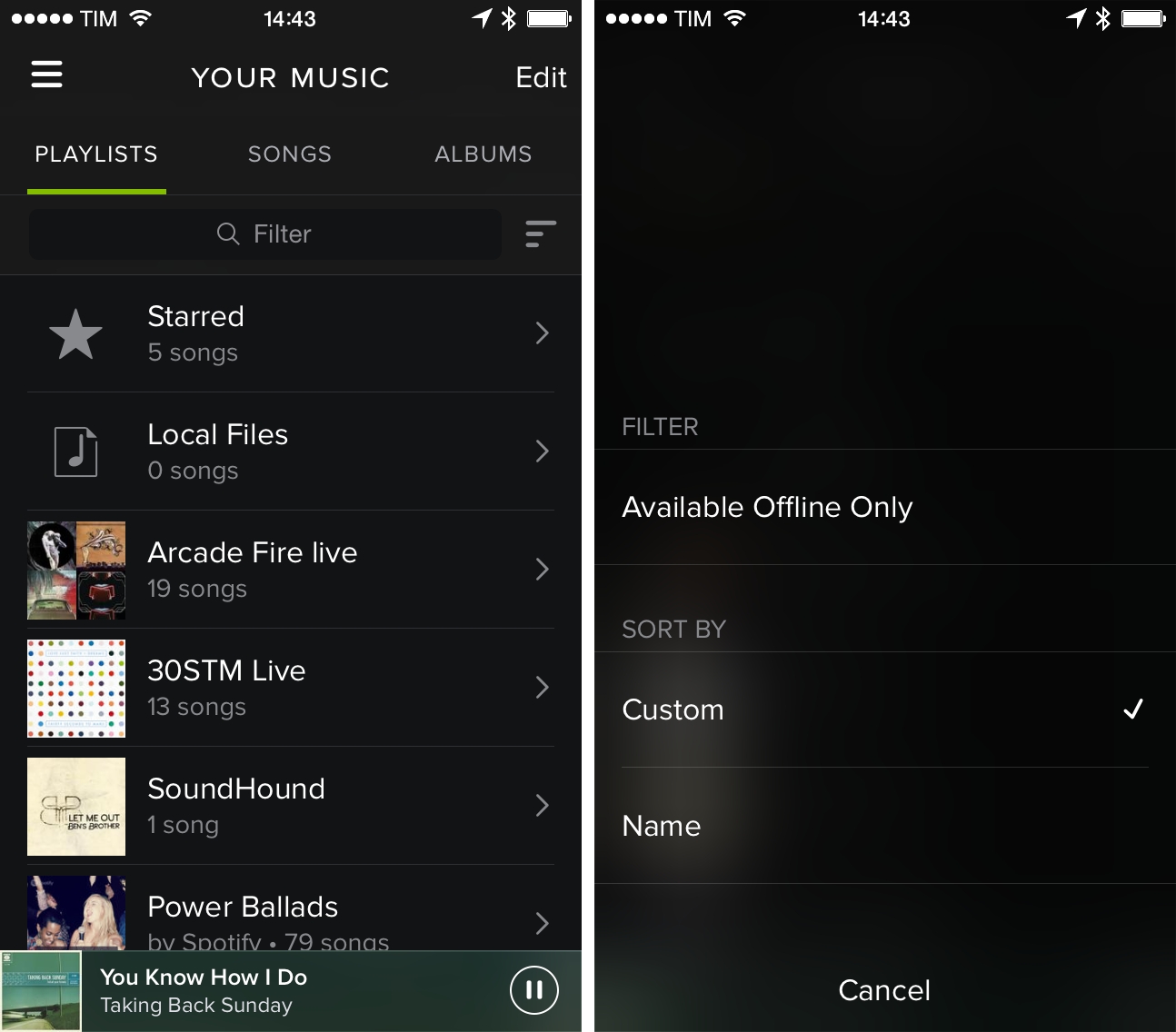
Task: Select Custom sort order
Action: [x=883, y=709]
